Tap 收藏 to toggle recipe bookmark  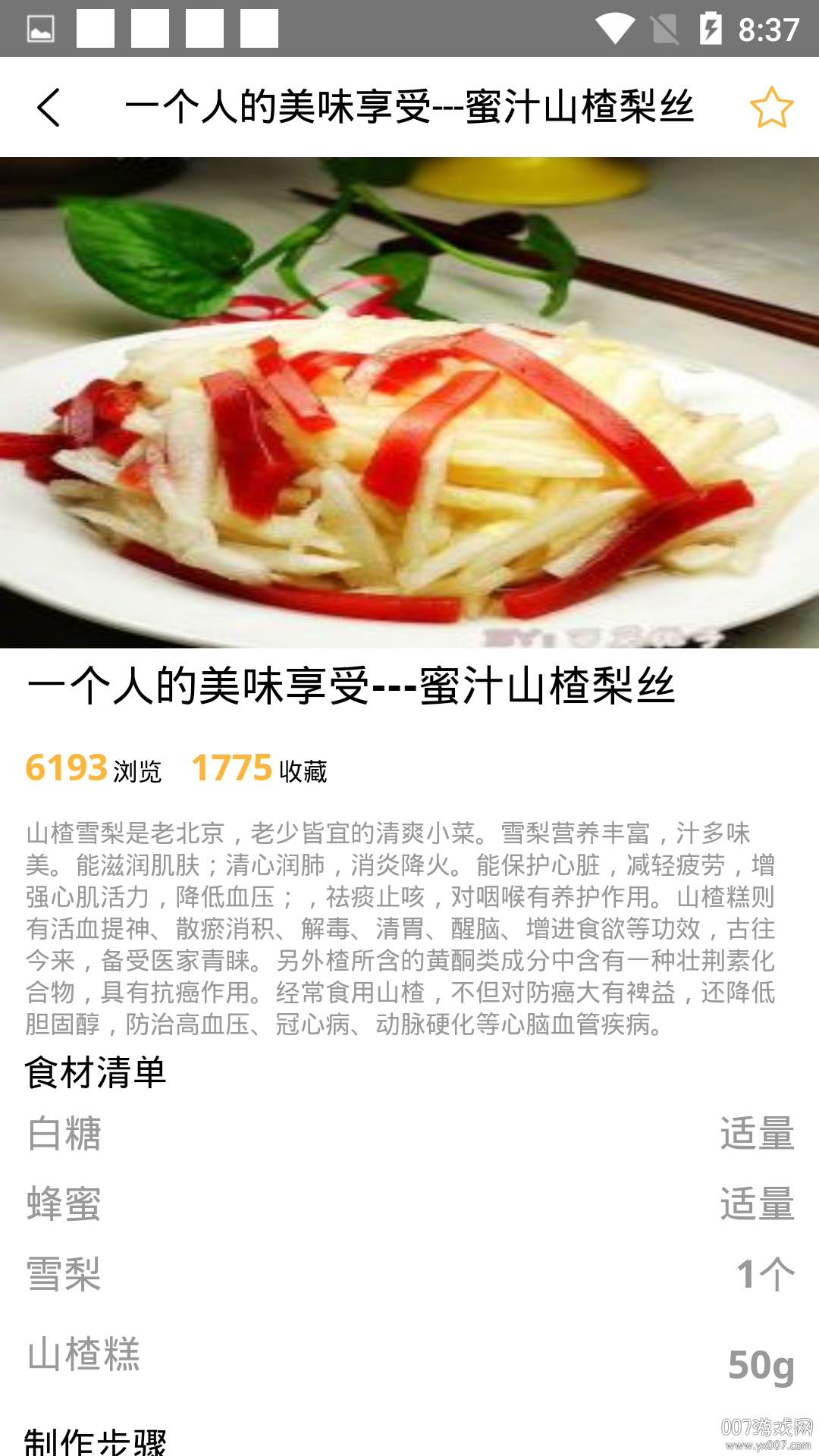[x=306, y=773]
